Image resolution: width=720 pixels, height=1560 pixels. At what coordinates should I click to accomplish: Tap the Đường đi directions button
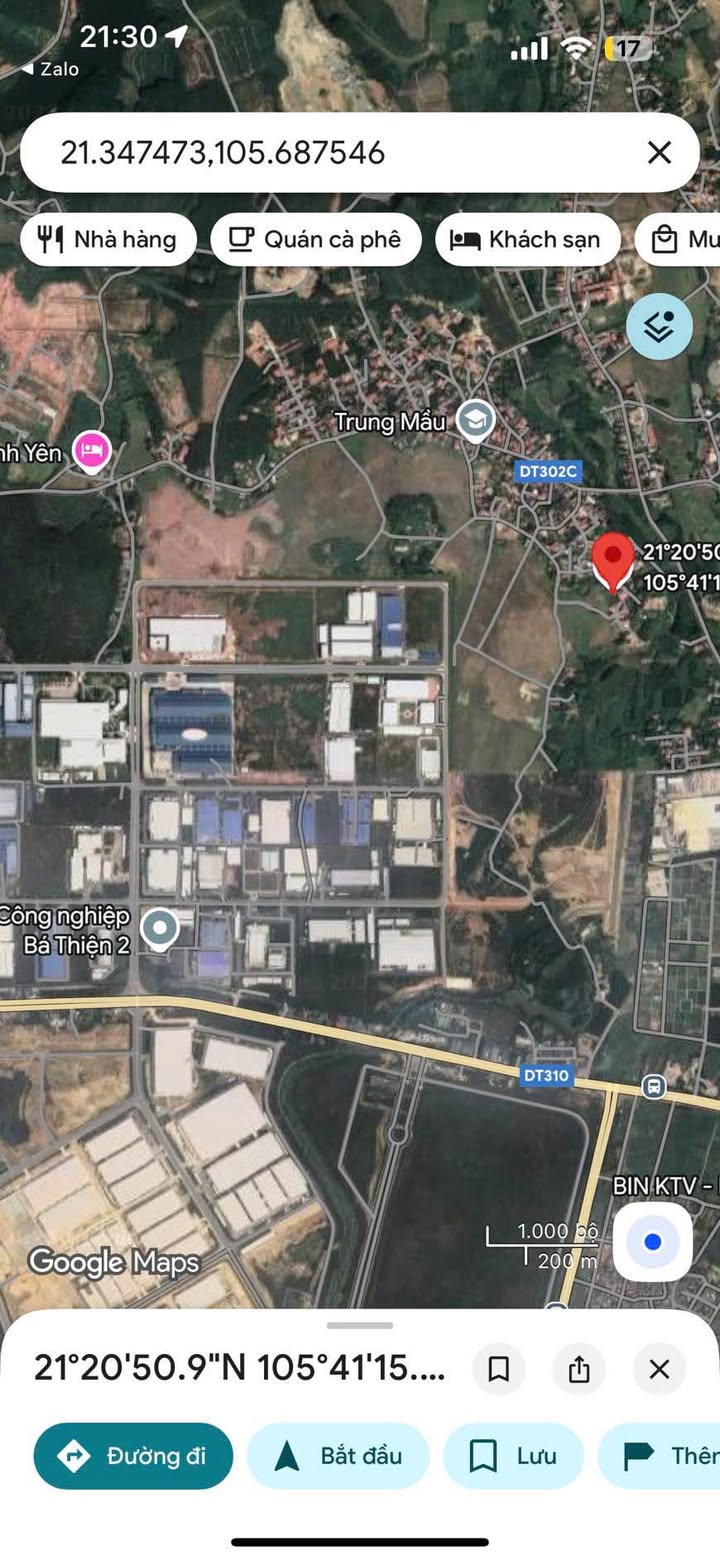(x=133, y=1456)
